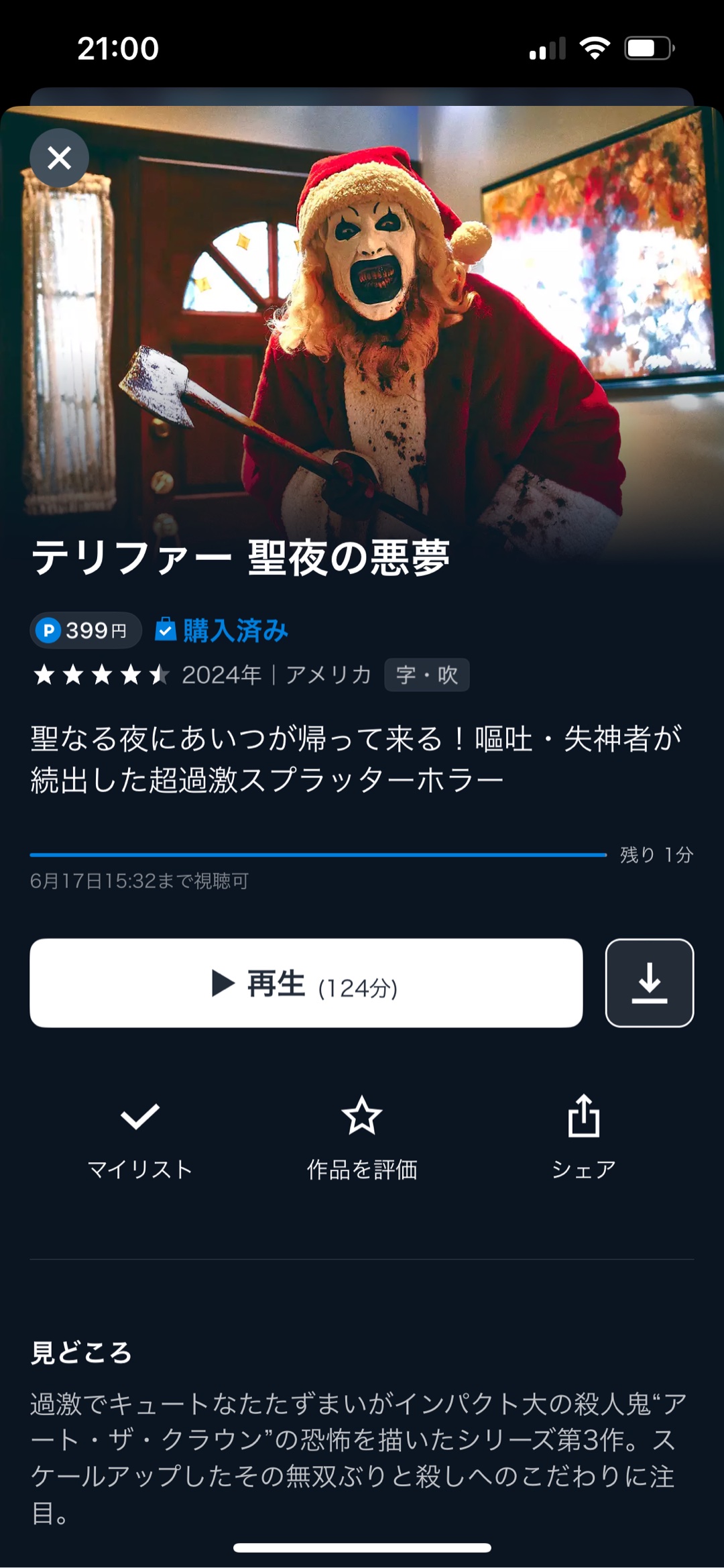Viewport: 724px width, 1568px height.
Task: Close the movie detail sheet
Action: pyautogui.click(x=59, y=158)
